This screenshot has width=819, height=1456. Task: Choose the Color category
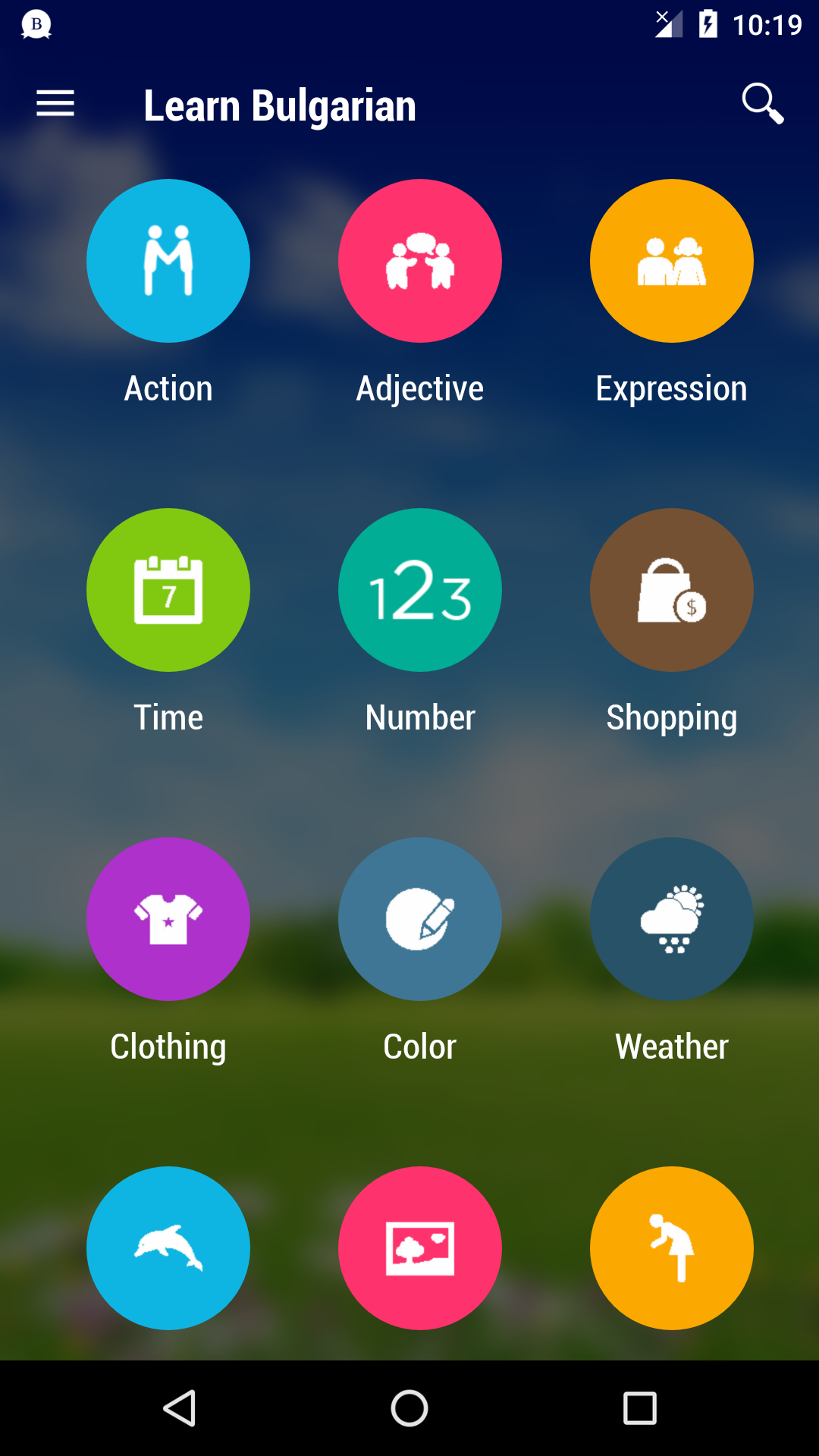(x=420, y=919)
